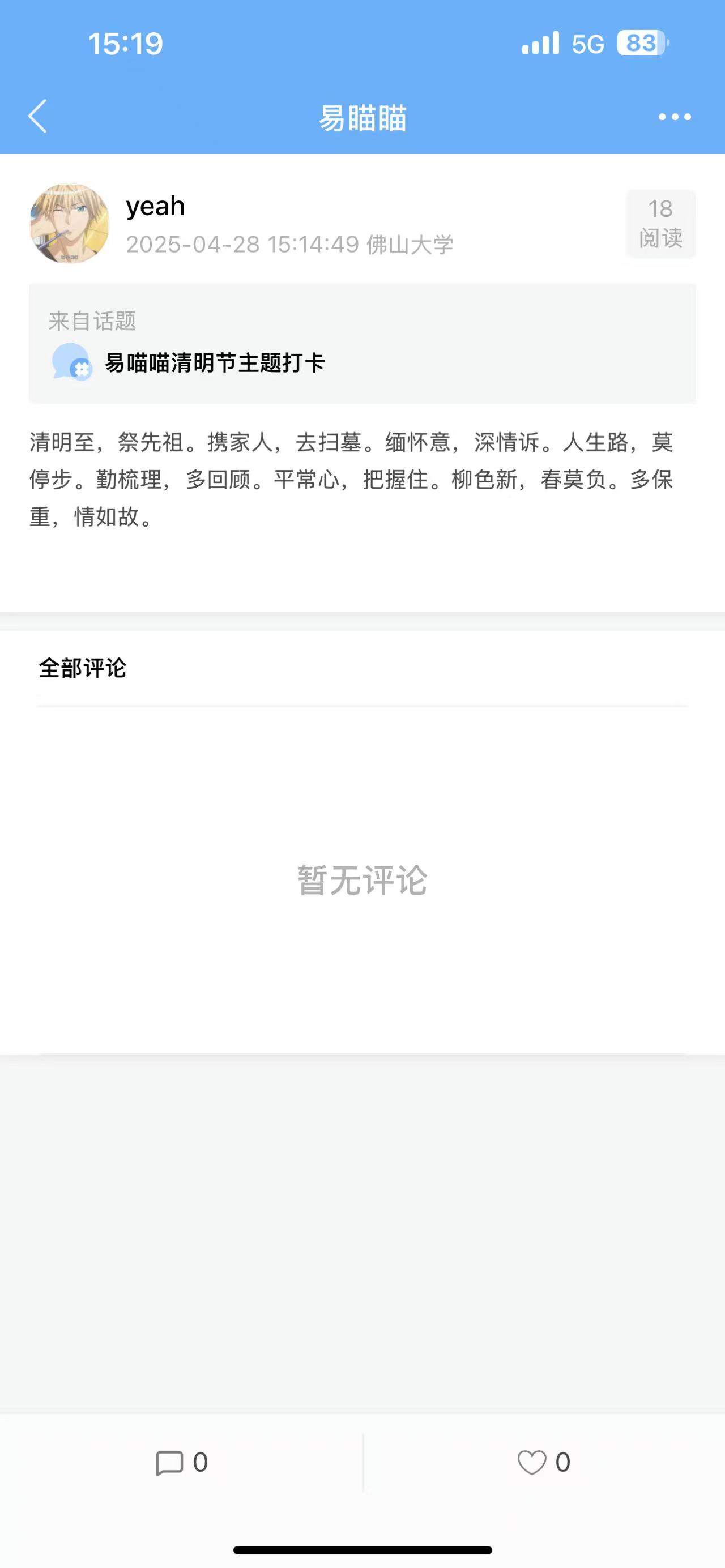Open topic 易瞄瞄清明节主题打卡
Image resolution: width=725 pixels, height=1568 pixels.
tap(214, 363)
